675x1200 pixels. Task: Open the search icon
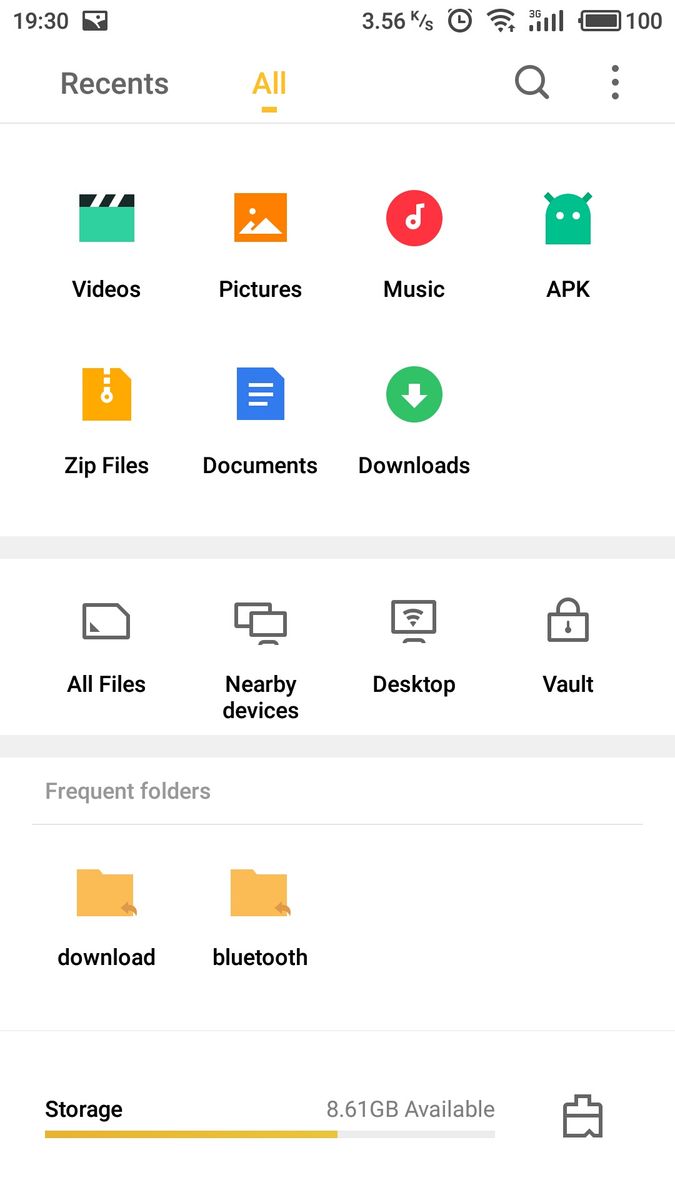[x=532, y=83]
